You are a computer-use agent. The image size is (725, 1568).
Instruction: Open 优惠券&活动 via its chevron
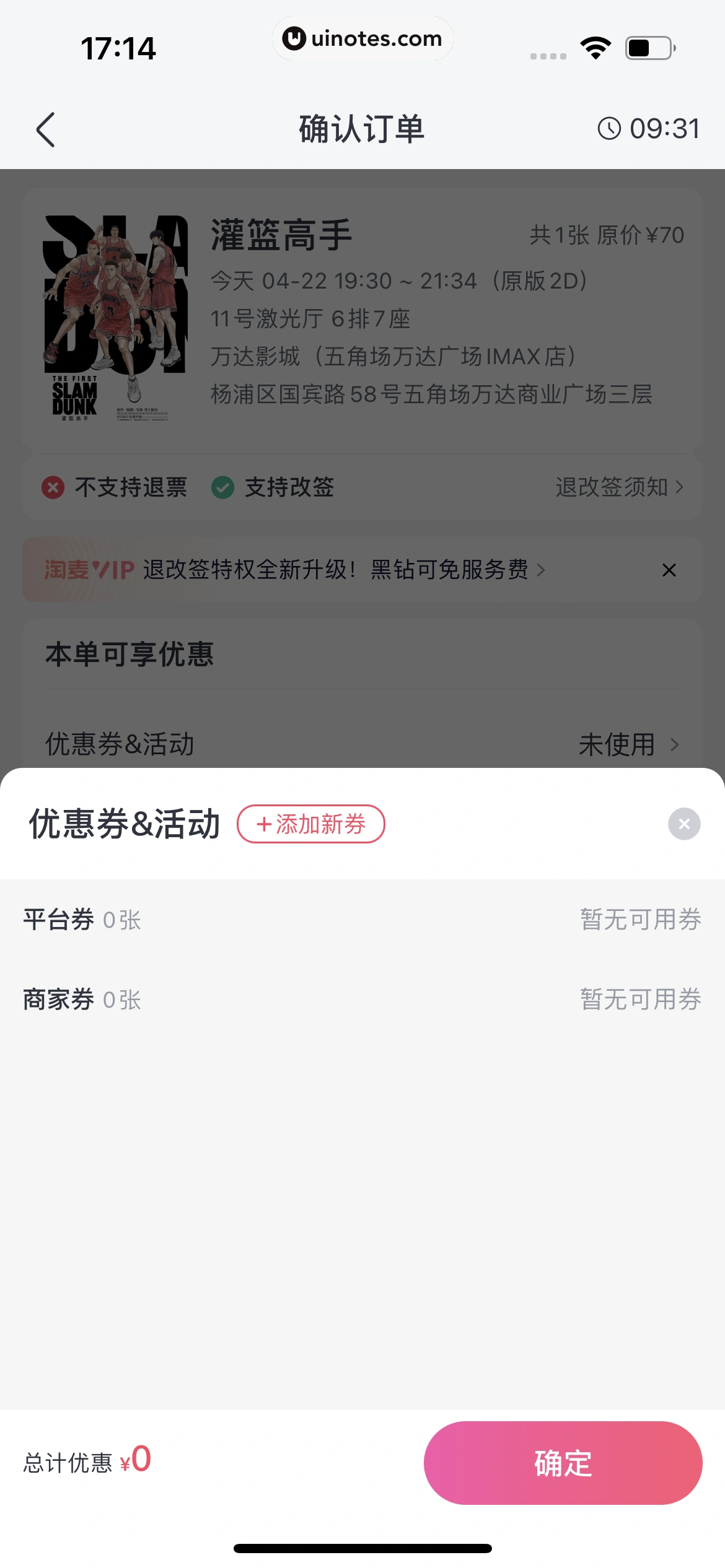point(675,746)
